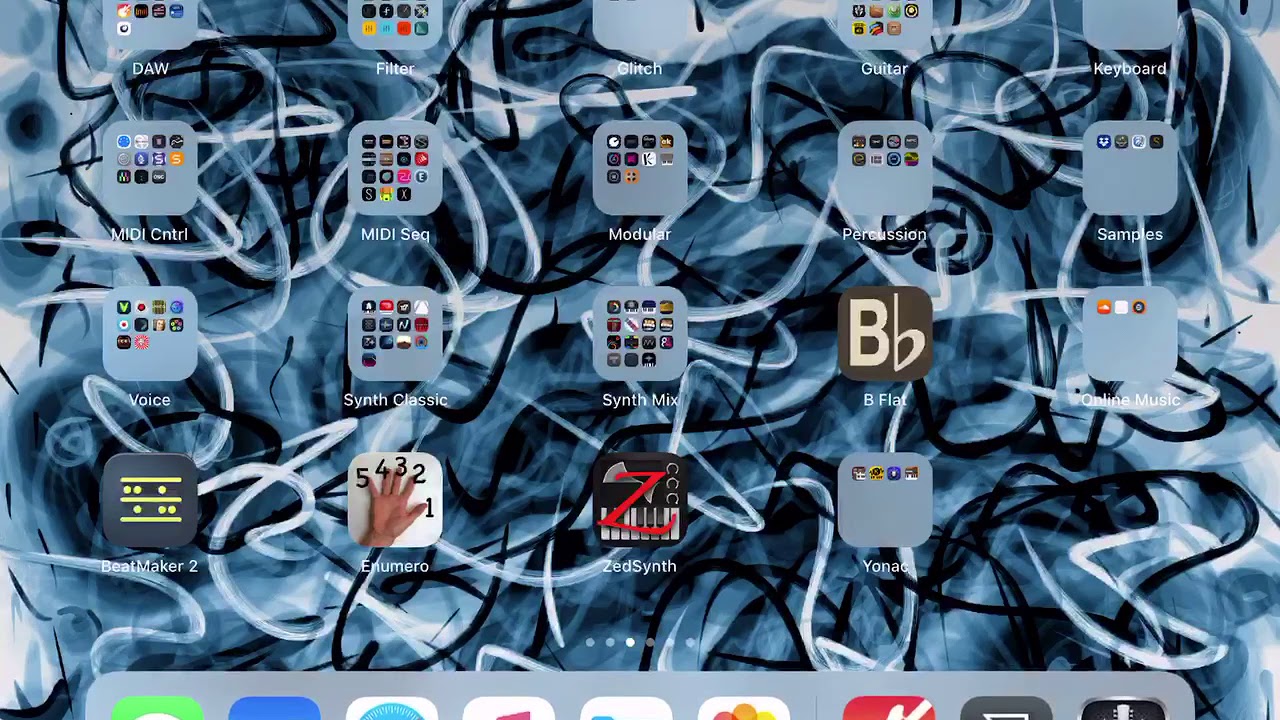The height and width of the screenshot is (720, 1280).
Task: Open the Percussion folder
Action: [885, 168]
